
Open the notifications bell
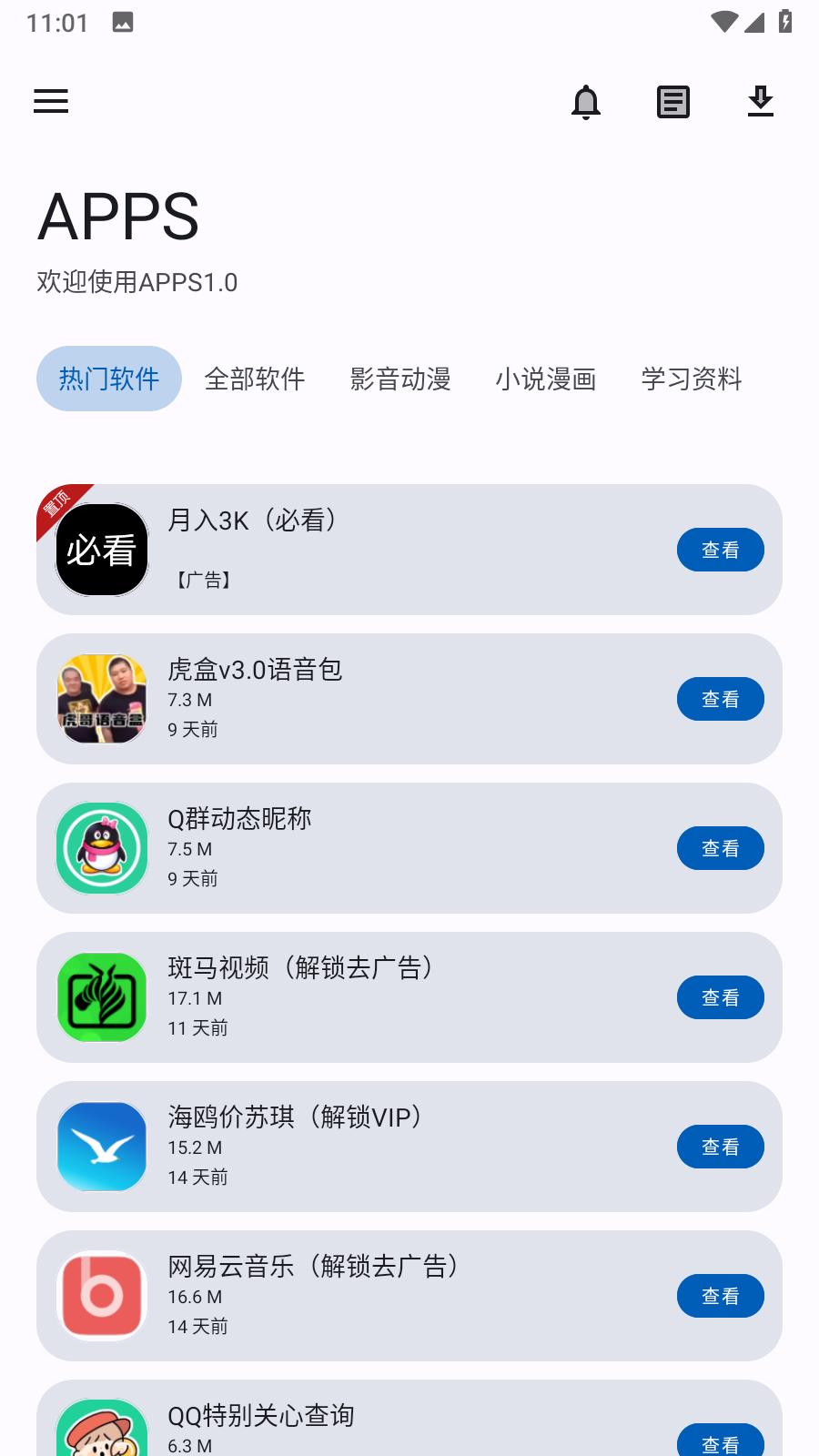pos(586,102)
